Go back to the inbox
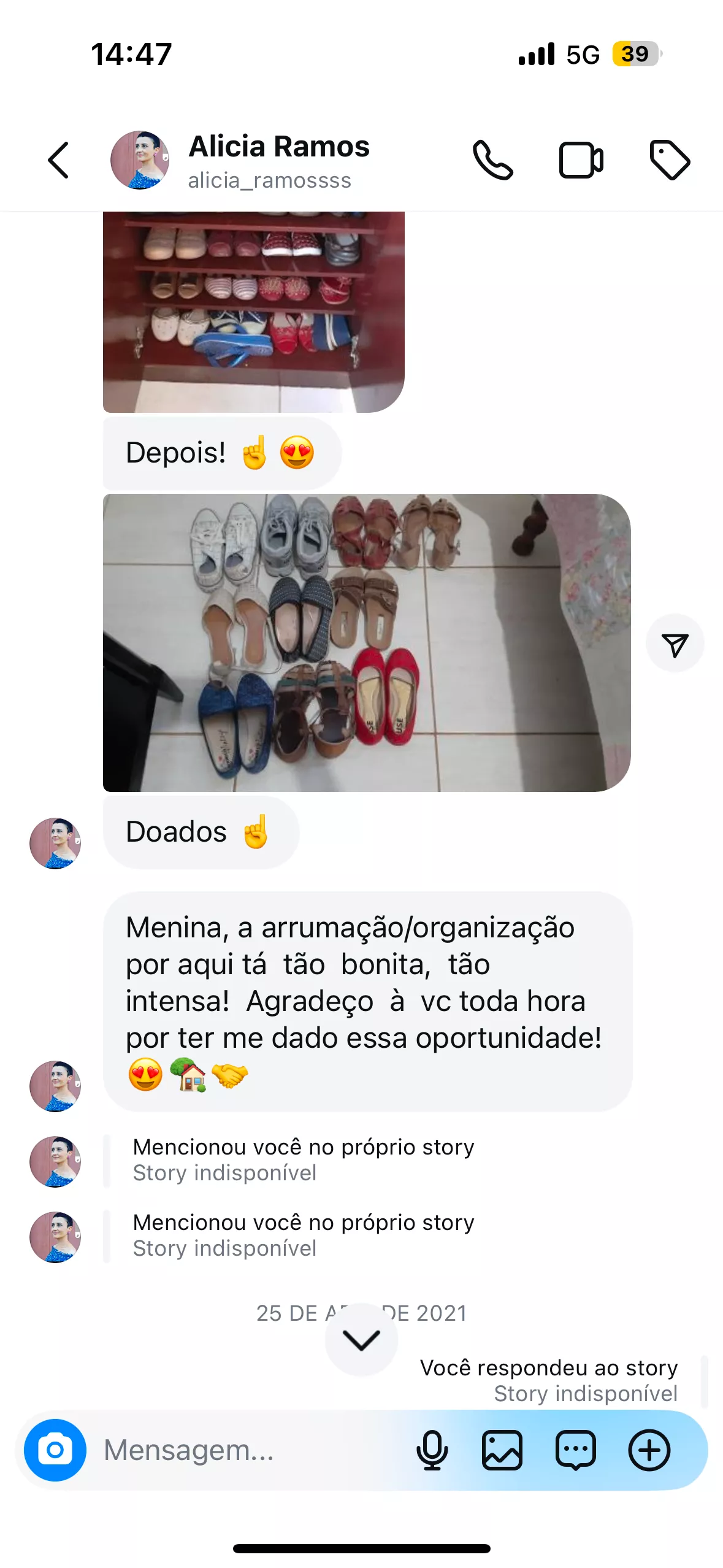 [59, 161]
